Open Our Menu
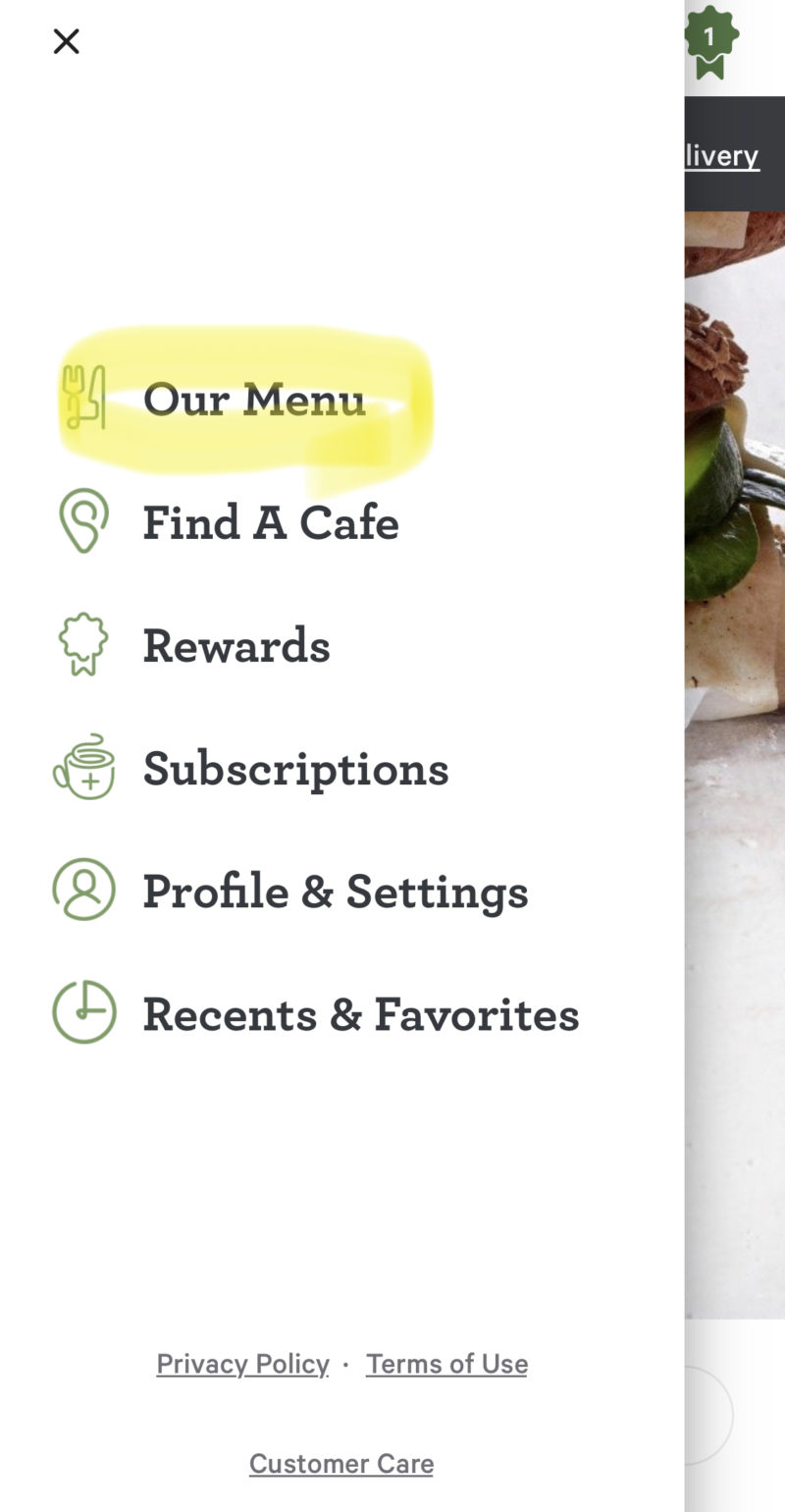The height and width of the screenshot is (1512, 785). click(253, 399)
